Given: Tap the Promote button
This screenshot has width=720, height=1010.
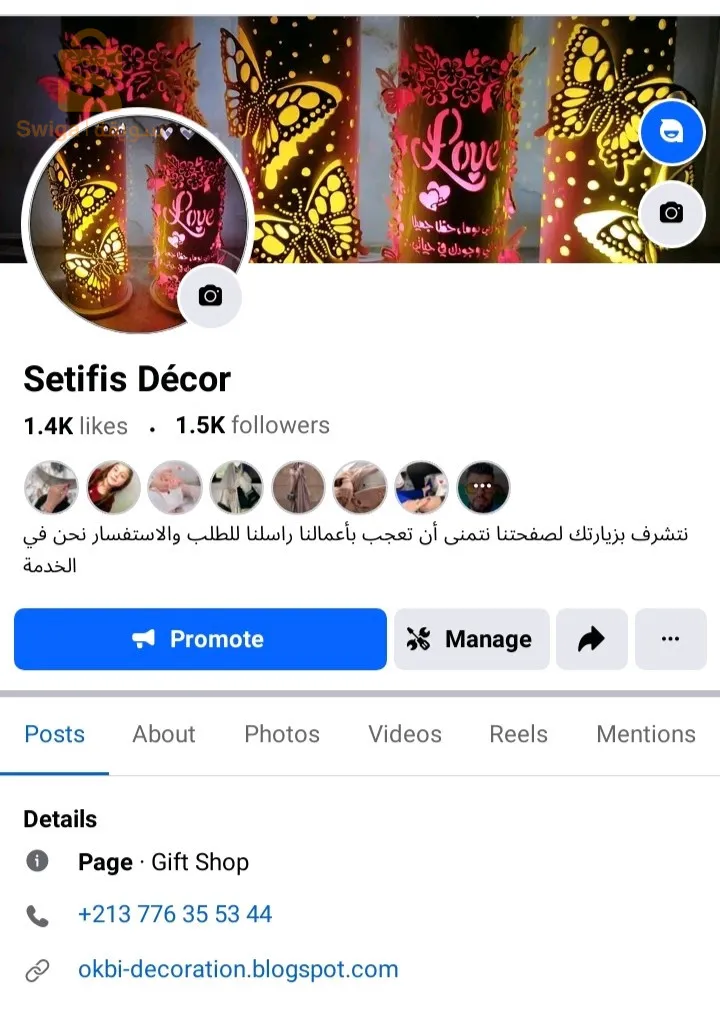Looking at the screenshot, I should 200,639.
